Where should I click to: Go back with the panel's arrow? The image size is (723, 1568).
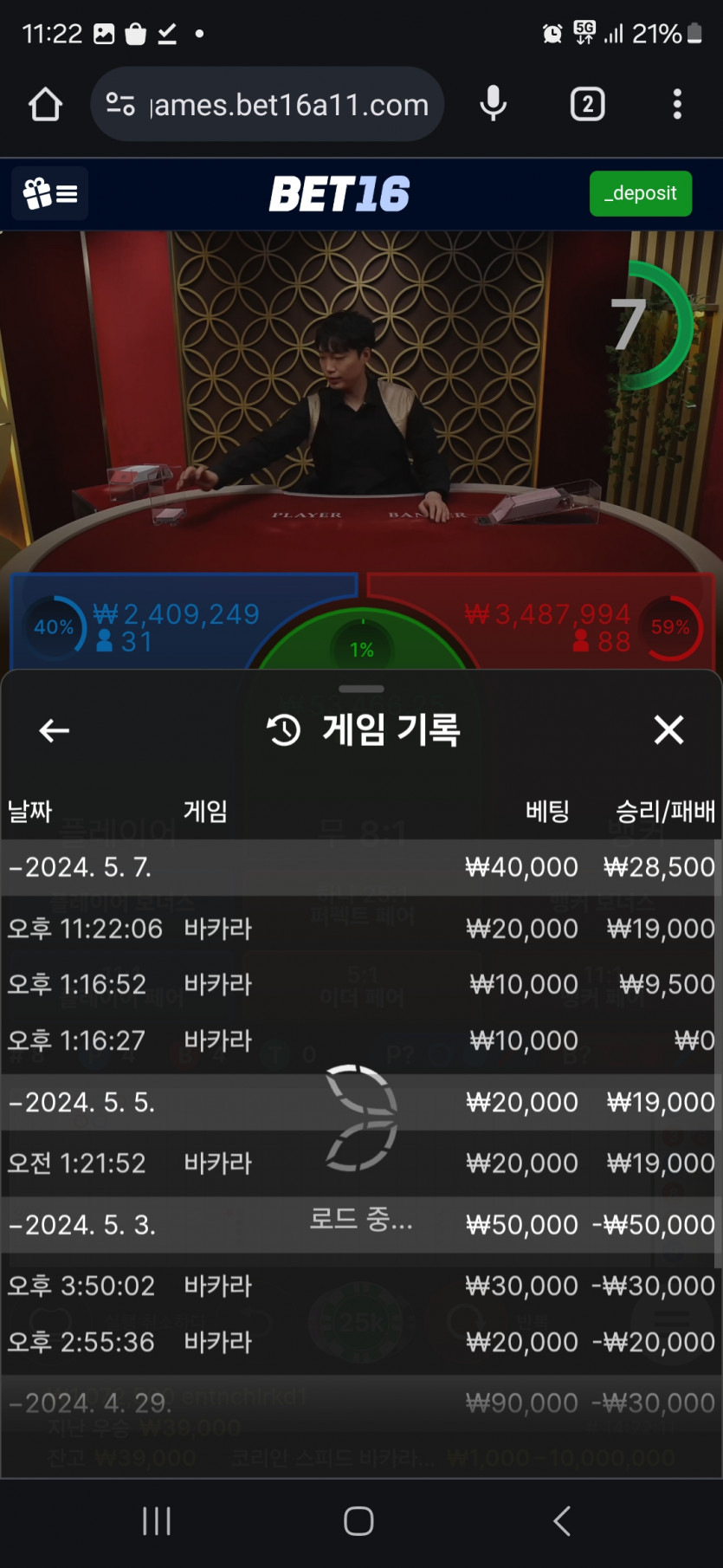(x=54, y=730)
